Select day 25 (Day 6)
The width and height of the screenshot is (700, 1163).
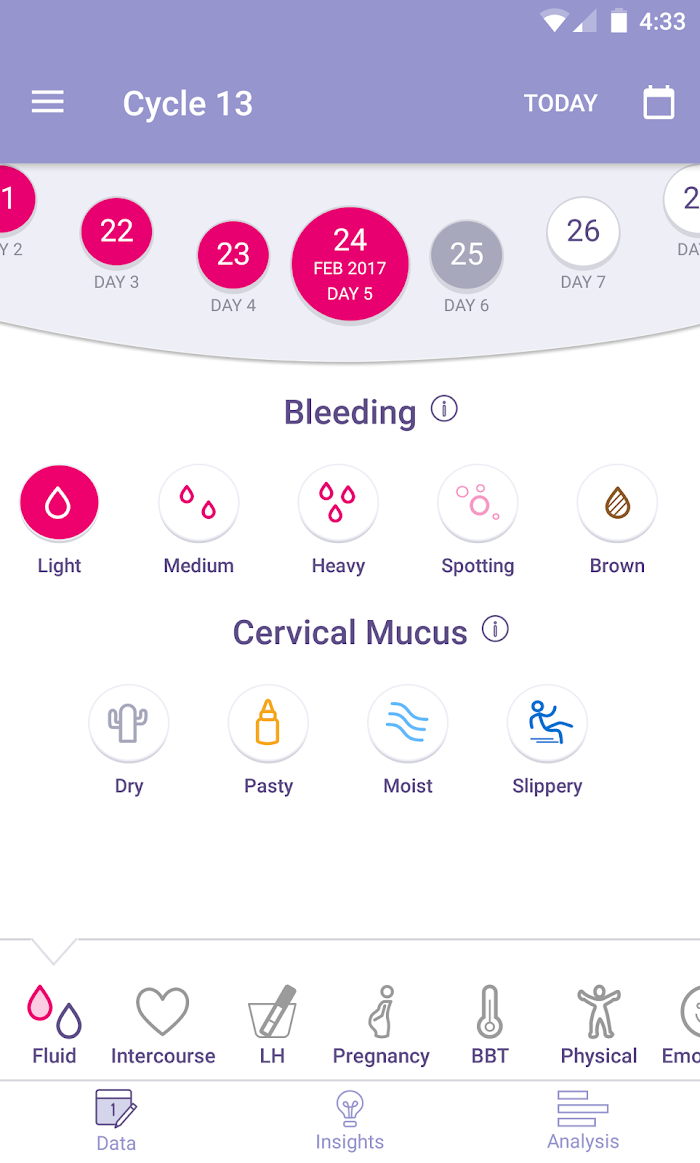(x=466, y=254)
